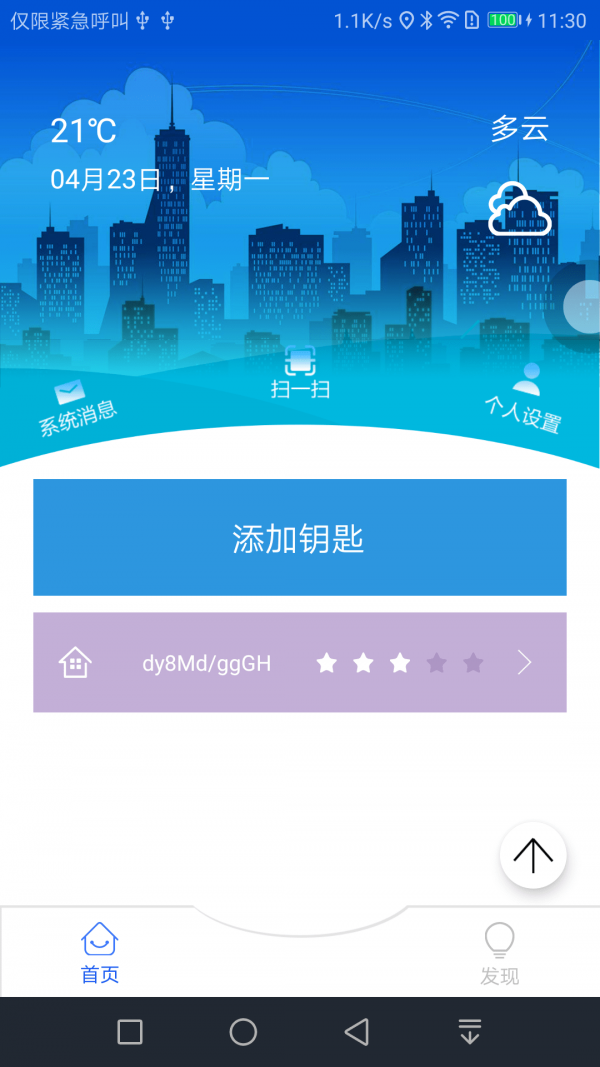
Task: Open 个人设置 personal settings
Action: 524,398
